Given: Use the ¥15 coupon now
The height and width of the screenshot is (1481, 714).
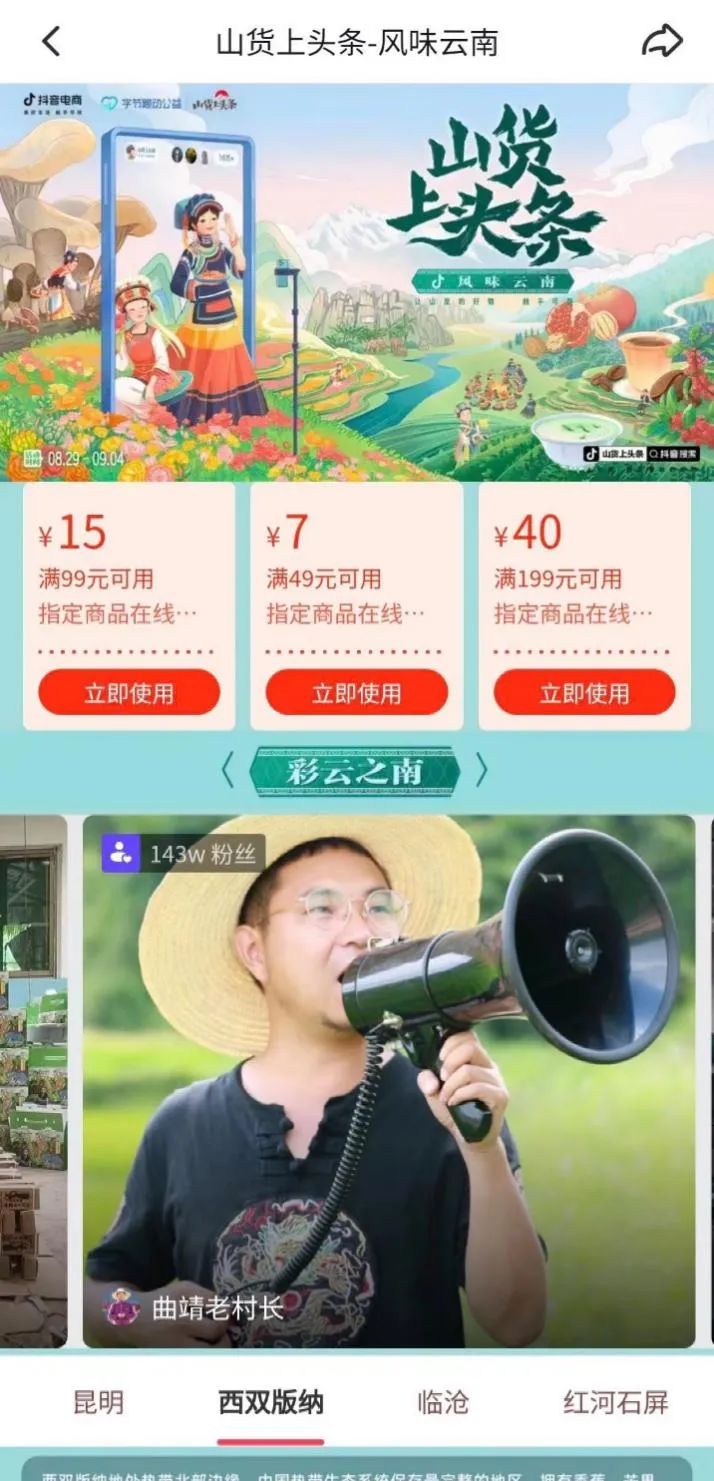Looking at the screenshot, I should pos(129,692).
